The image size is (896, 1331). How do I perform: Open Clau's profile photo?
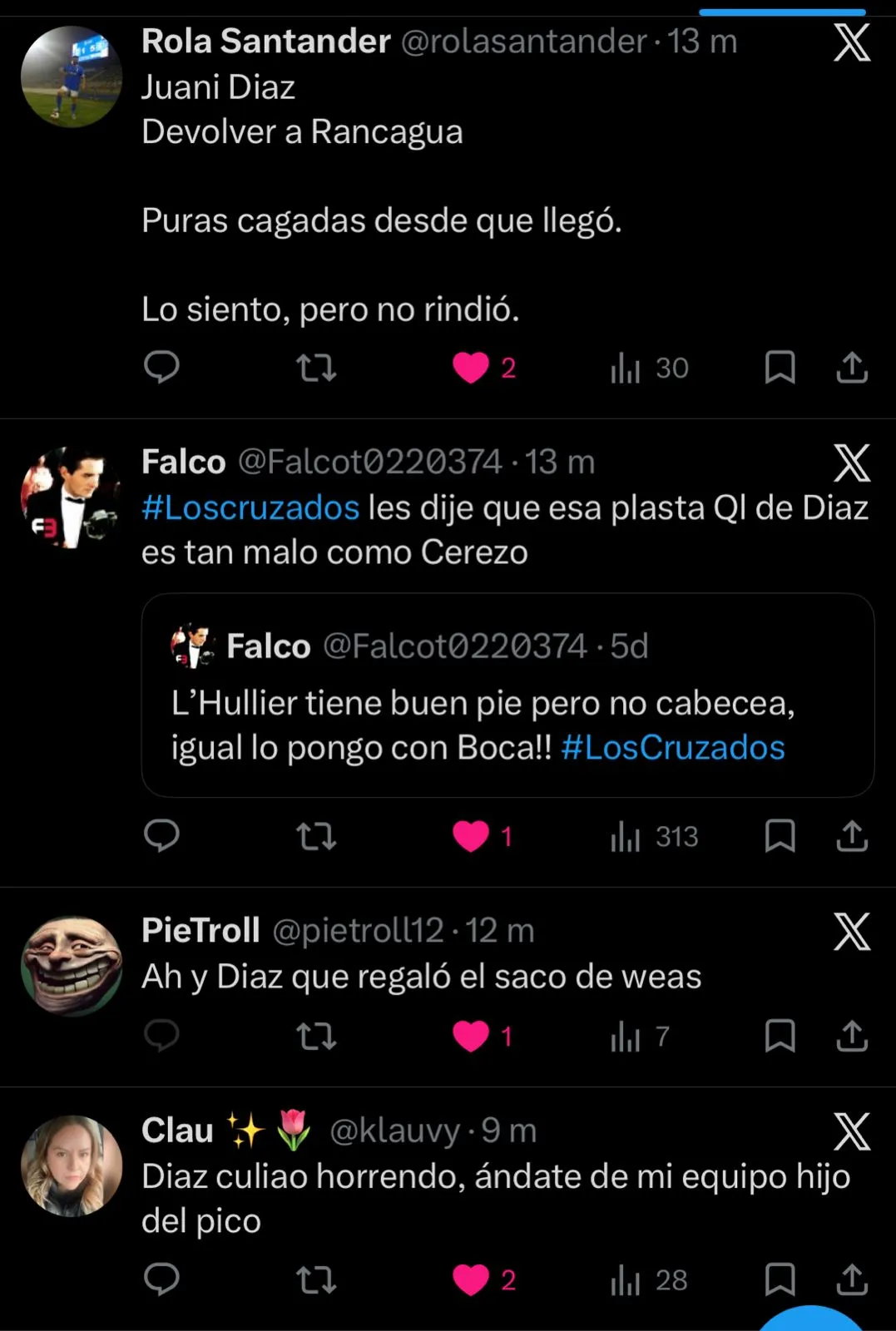(x=72, y=1165)
